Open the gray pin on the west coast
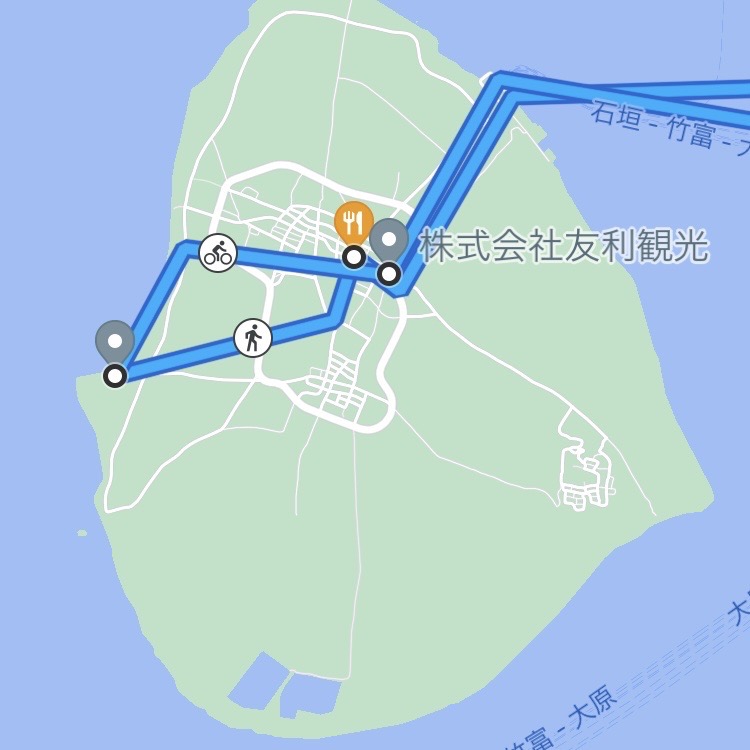 click(x=115, y=342)
